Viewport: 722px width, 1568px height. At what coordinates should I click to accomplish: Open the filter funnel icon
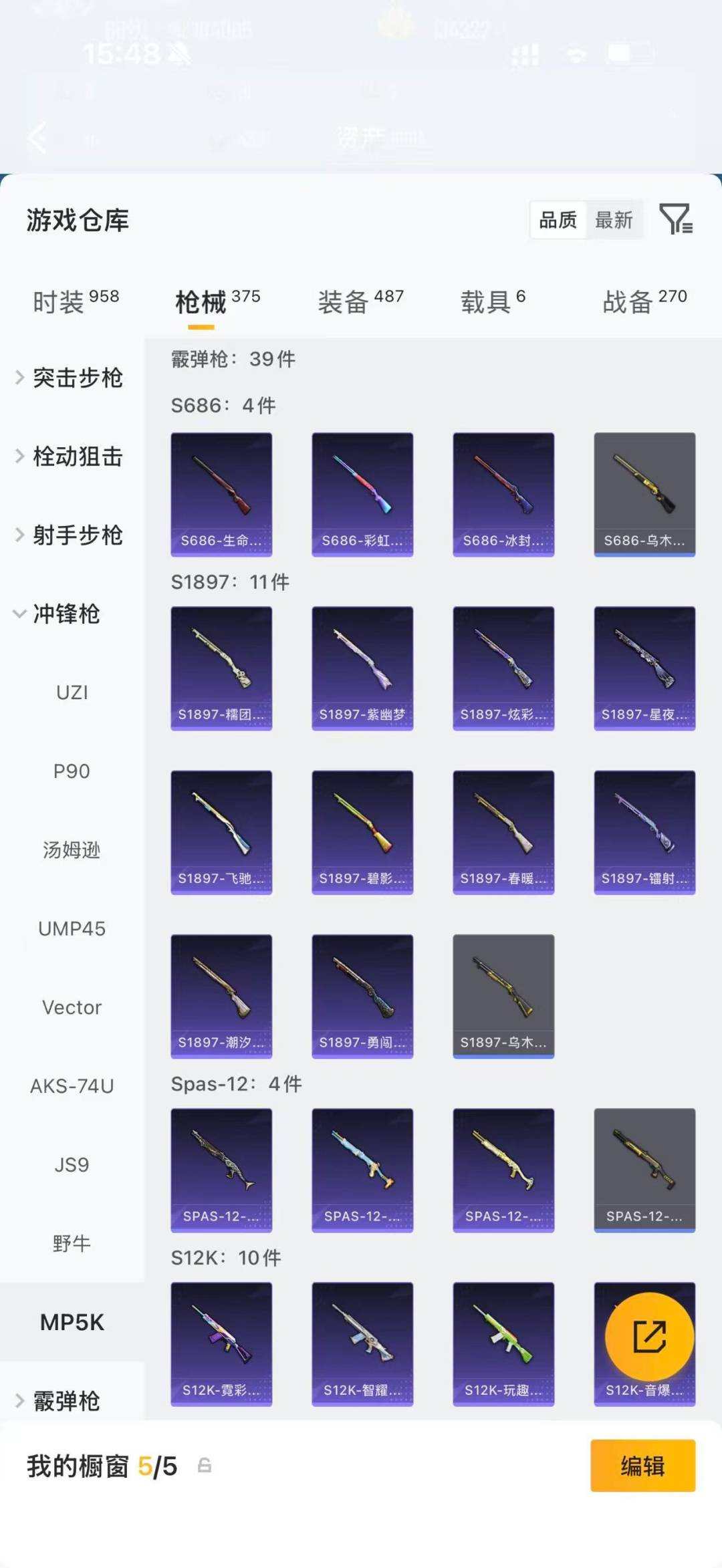pos(677,220)
